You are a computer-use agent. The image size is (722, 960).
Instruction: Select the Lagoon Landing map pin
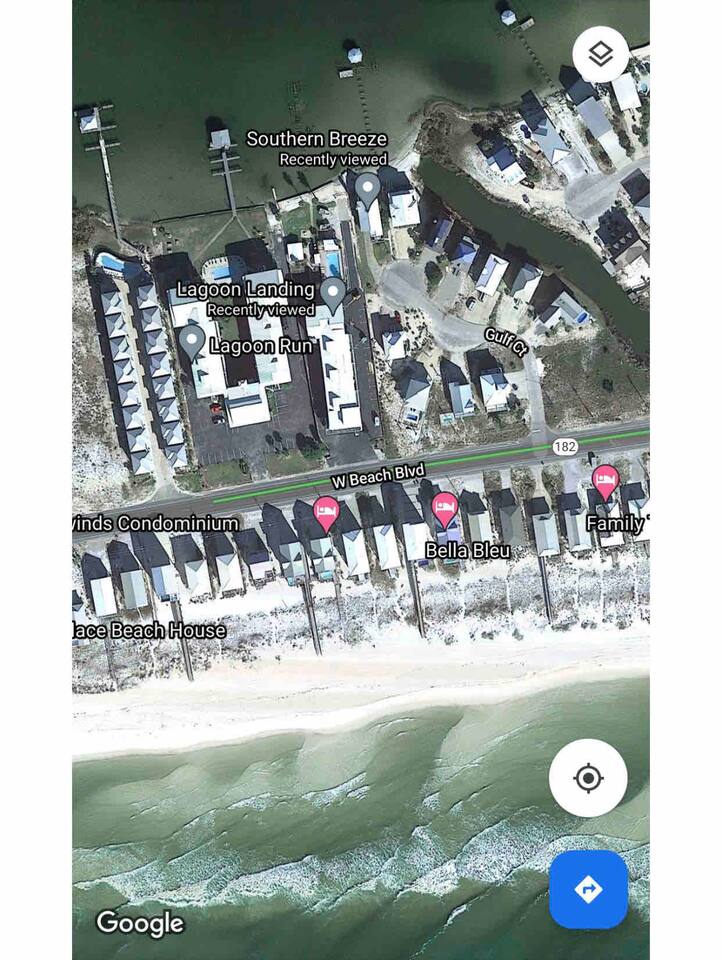[x=332, y=293]
